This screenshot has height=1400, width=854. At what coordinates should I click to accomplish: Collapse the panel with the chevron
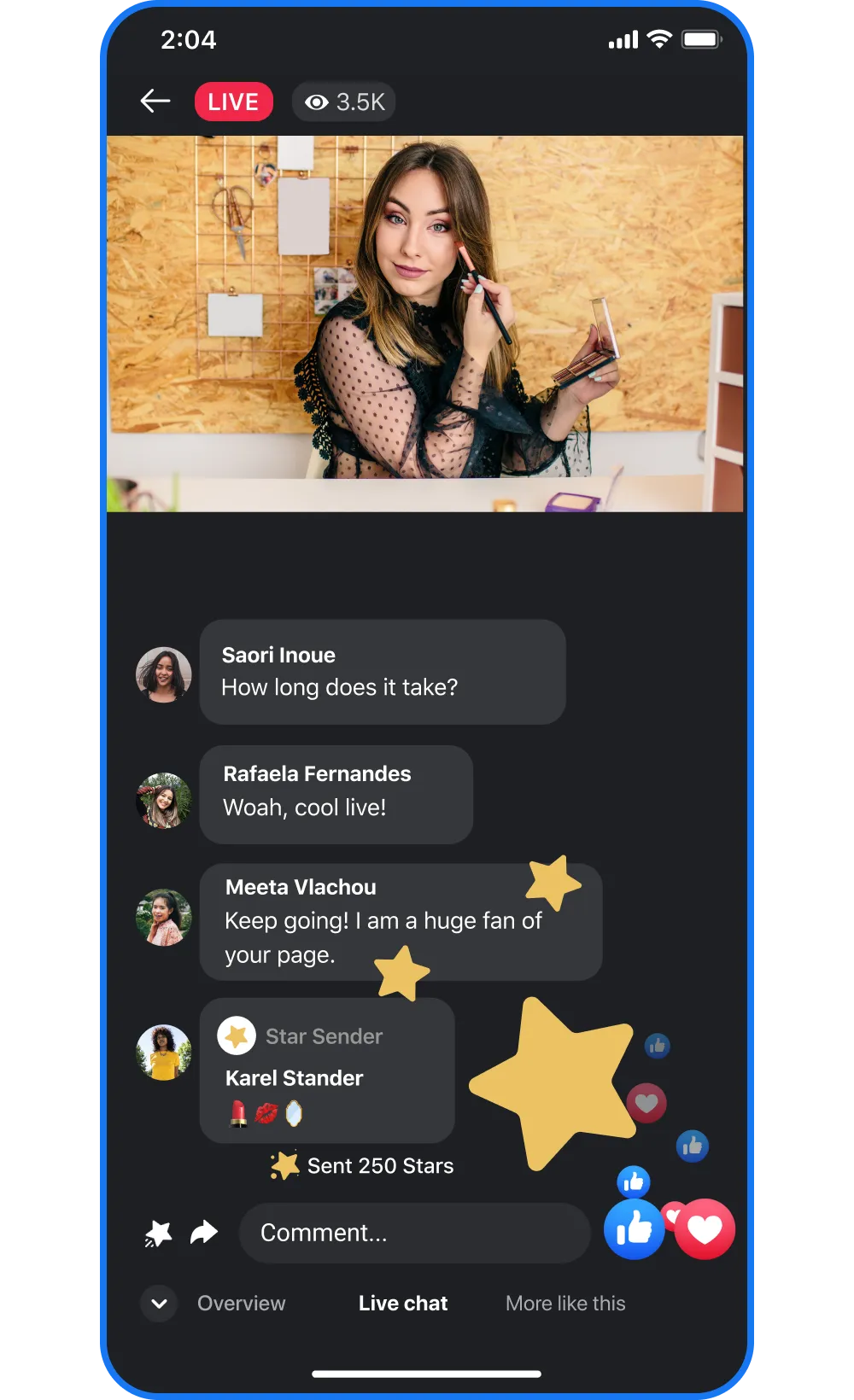[159, 1304]
